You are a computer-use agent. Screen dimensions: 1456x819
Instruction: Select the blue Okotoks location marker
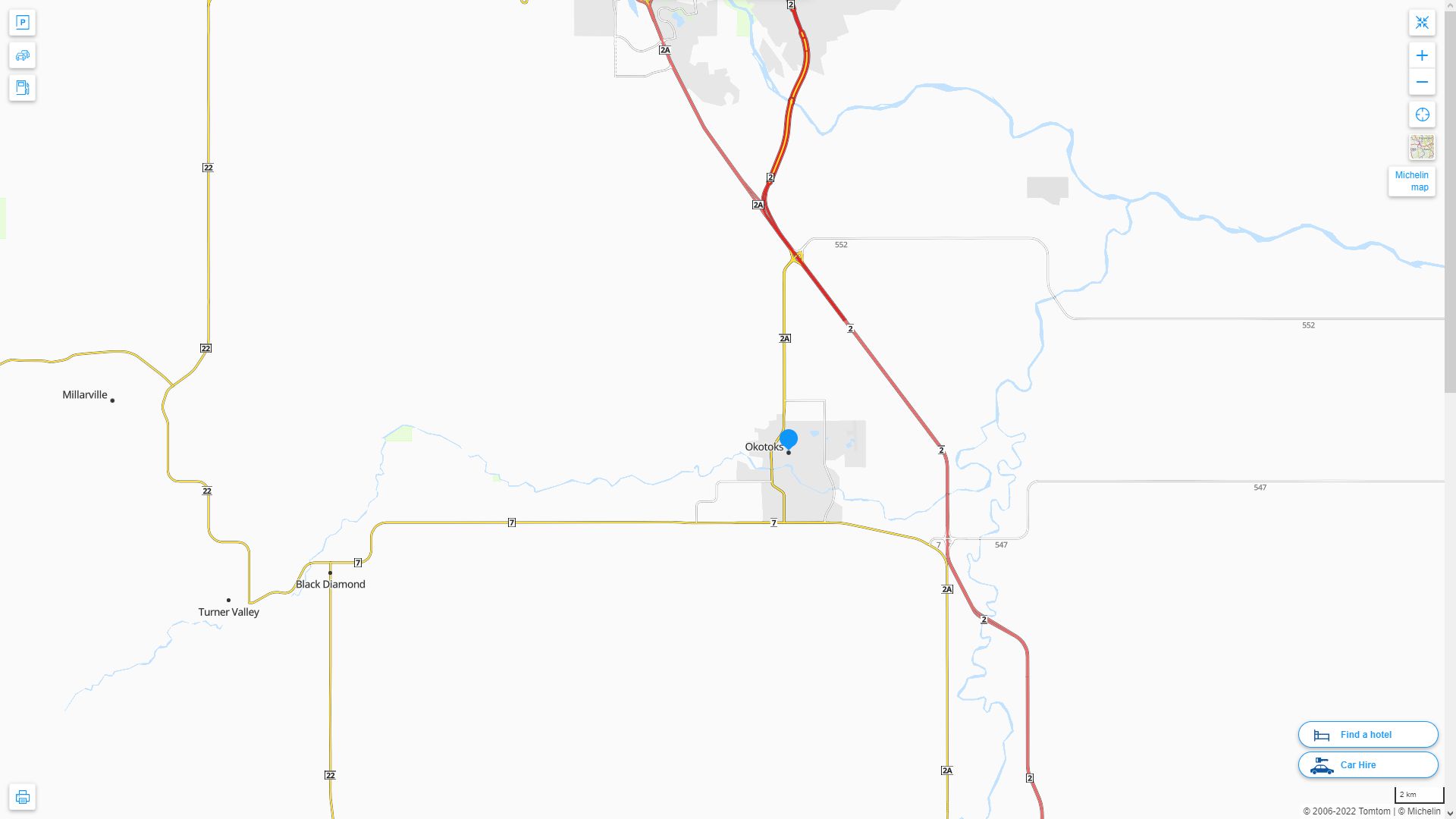tap(789, 439)
